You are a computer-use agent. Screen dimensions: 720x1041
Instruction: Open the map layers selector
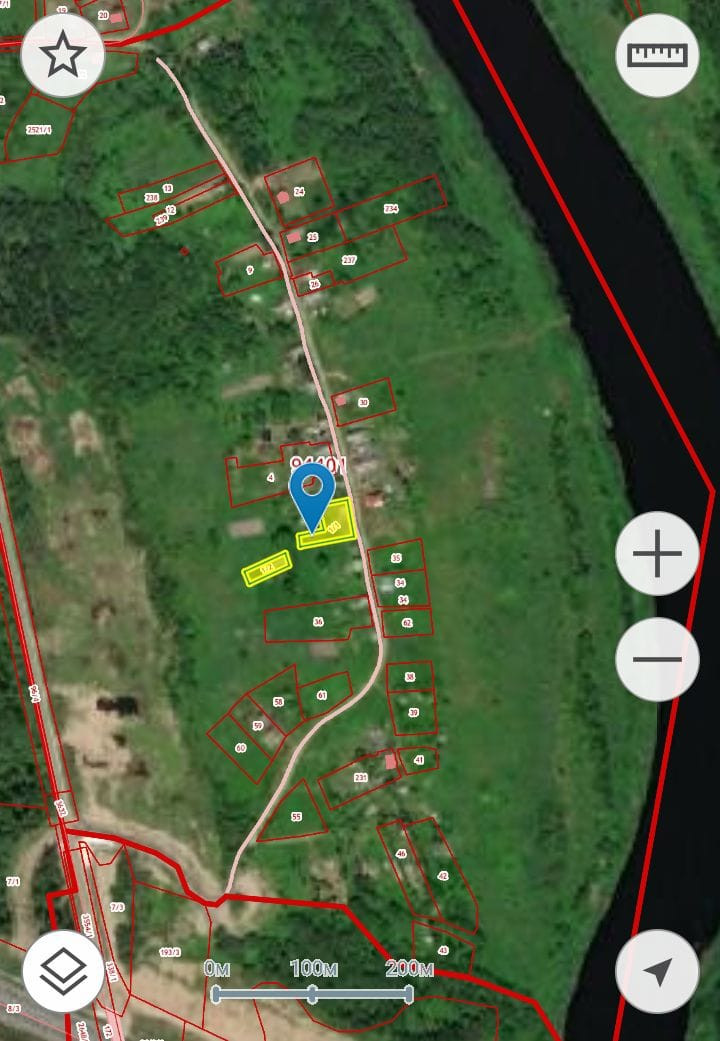(x=63, y=971)
